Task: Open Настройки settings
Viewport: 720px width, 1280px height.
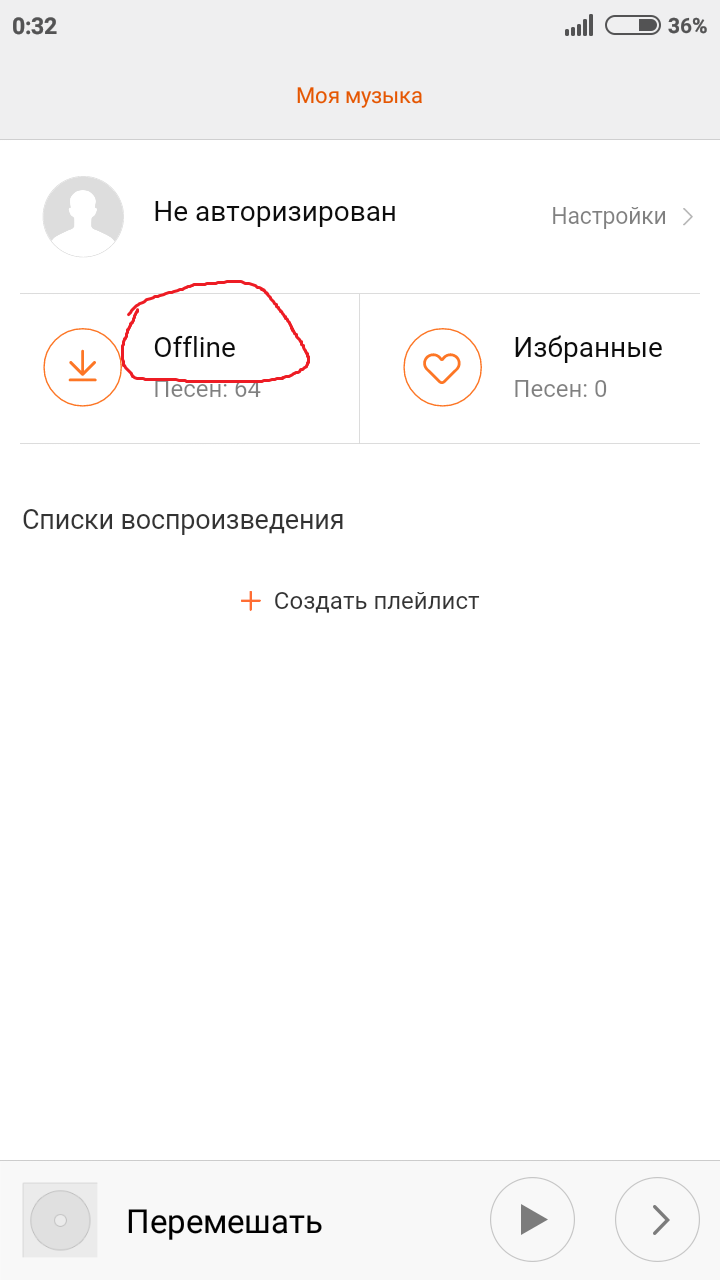Action: [x=622, y=216]
